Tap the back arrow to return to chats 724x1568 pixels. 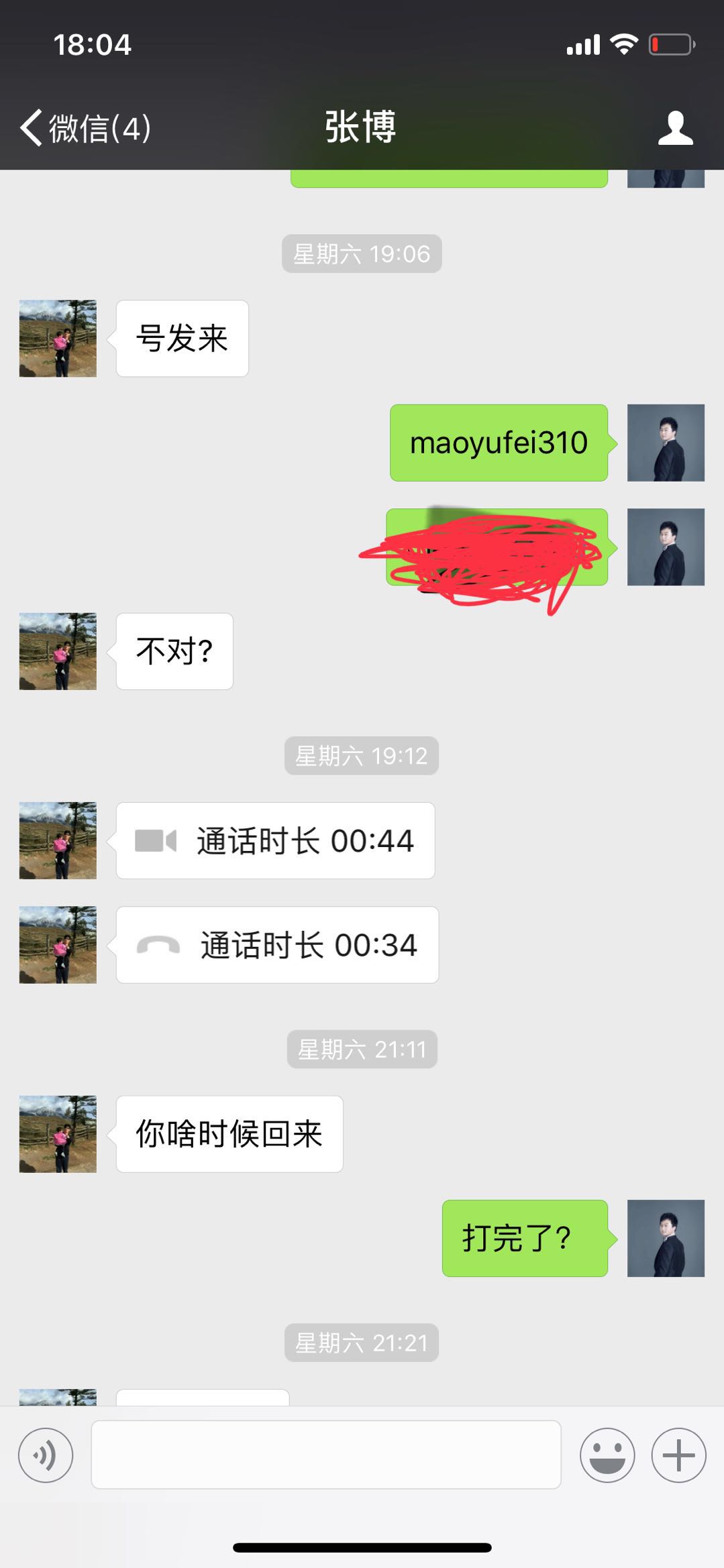point(31,127)
